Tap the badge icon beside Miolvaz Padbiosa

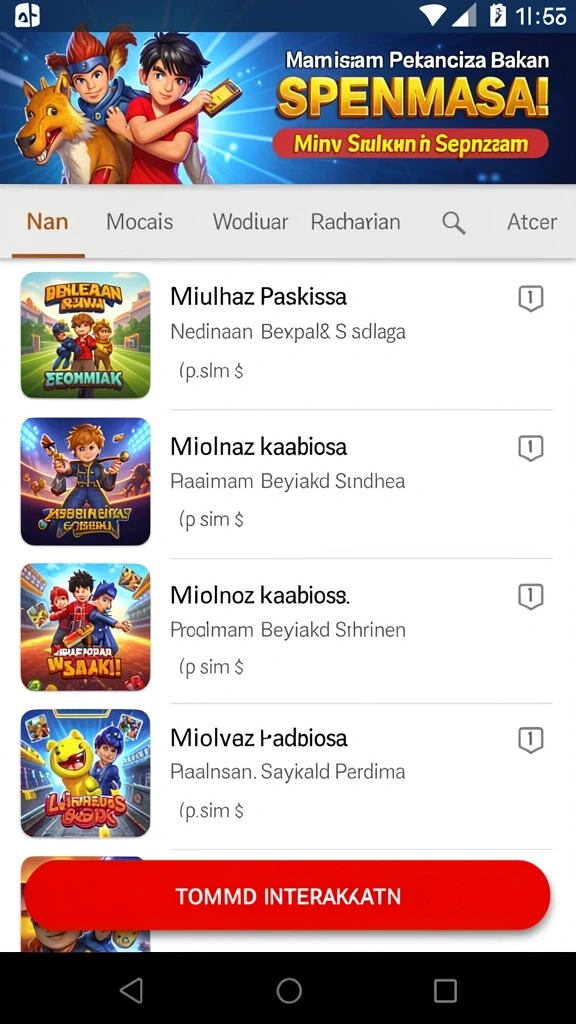[530, 740]
